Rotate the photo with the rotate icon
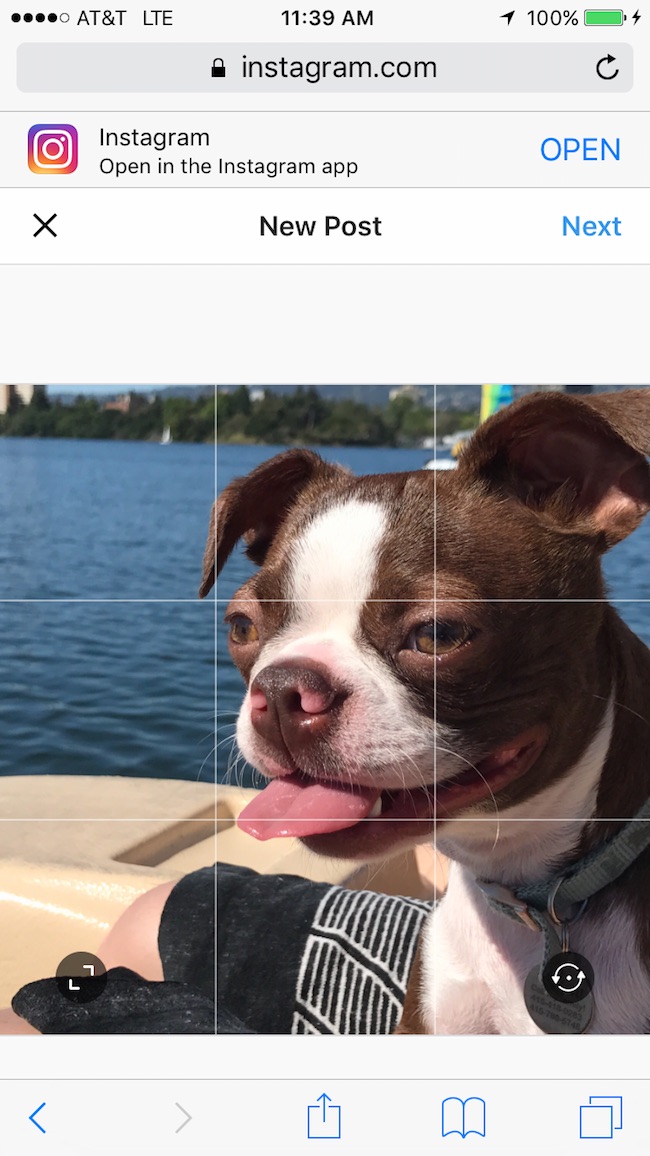650x1156 pixels. (x=568, y=977)
